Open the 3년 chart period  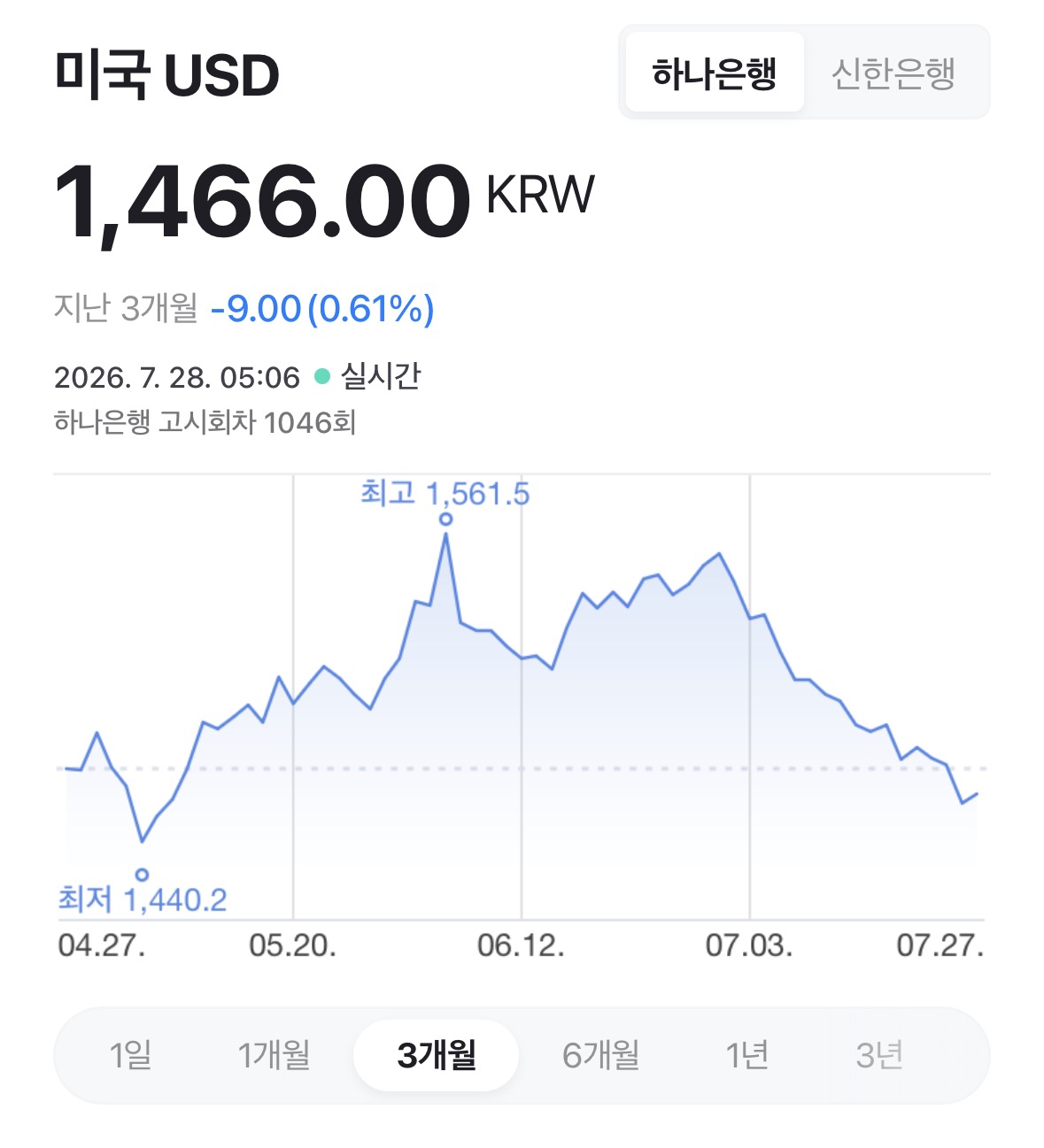pos(879,1055)
